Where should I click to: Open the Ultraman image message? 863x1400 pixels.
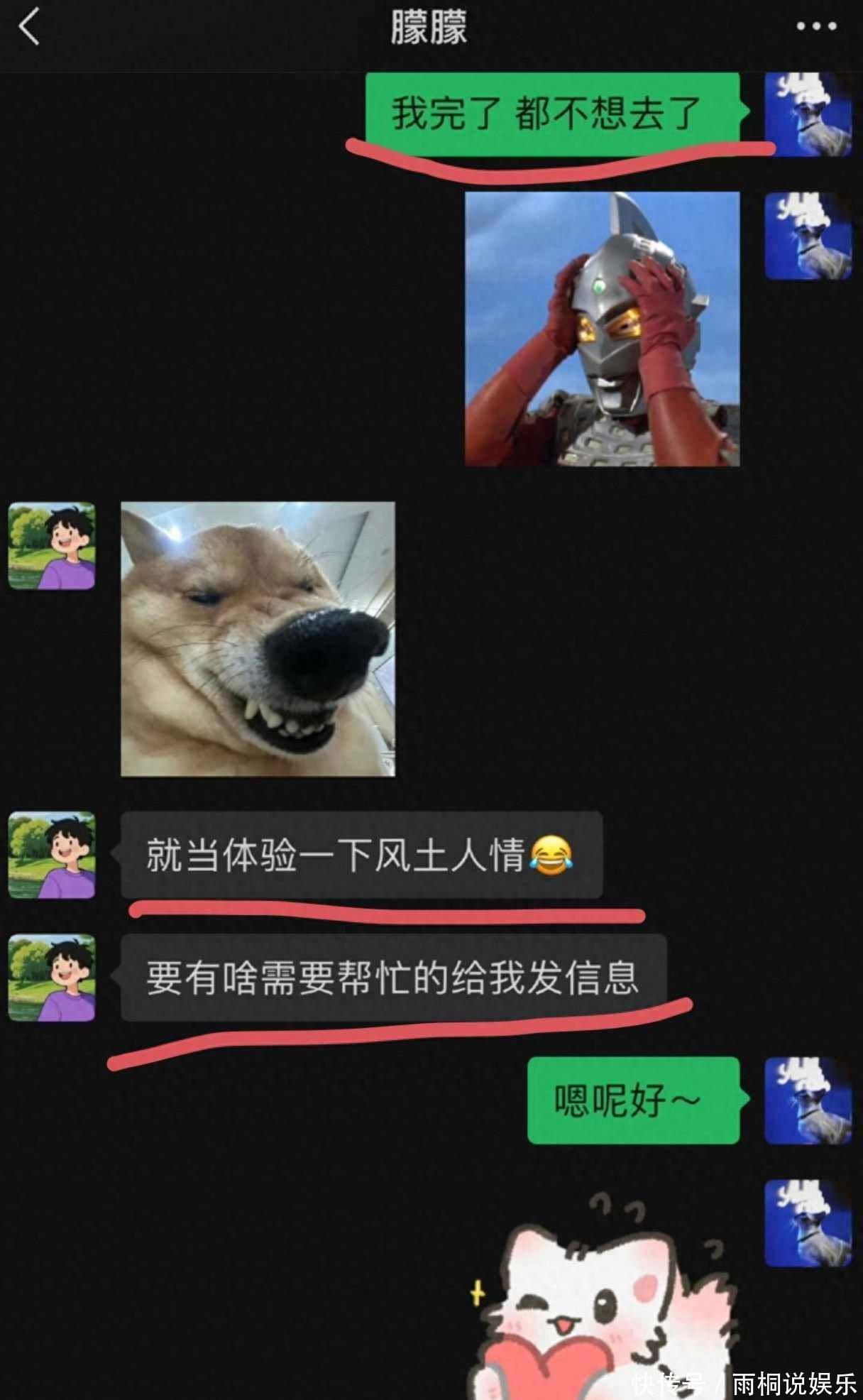coord(602,329)
